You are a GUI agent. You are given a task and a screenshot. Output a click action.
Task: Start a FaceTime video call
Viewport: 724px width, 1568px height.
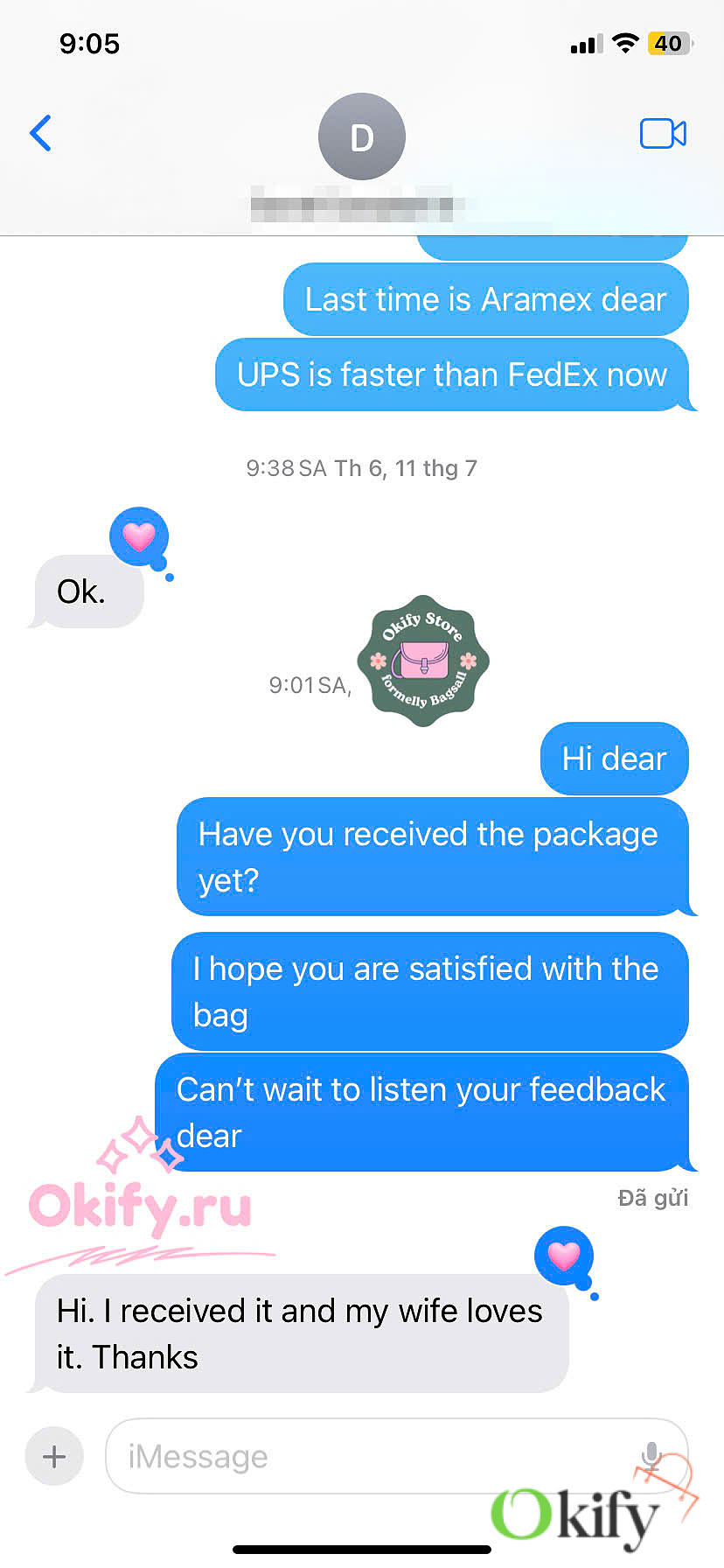pyautogui.click(x=663, y=134)
